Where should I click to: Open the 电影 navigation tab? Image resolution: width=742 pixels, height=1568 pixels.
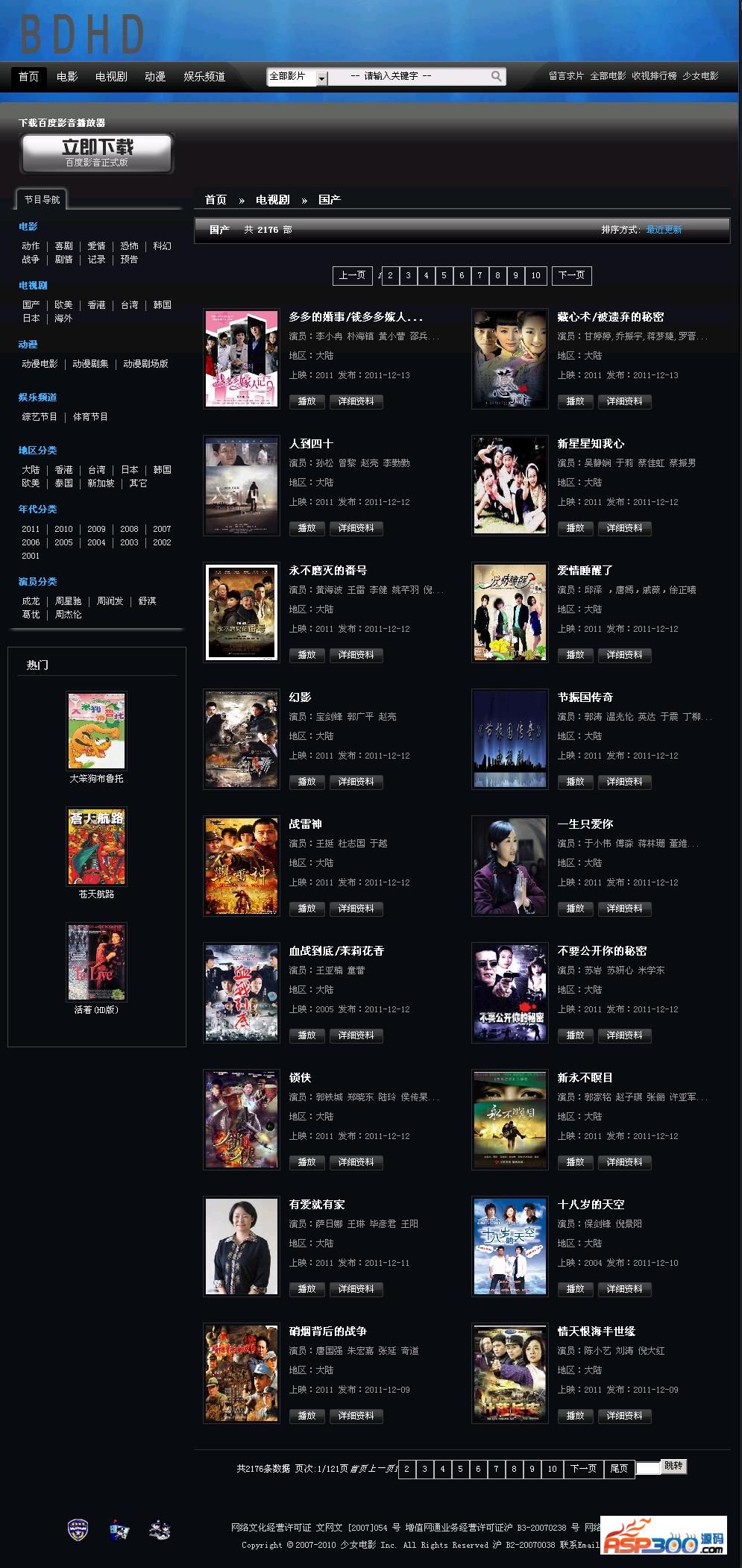(66, 76)
